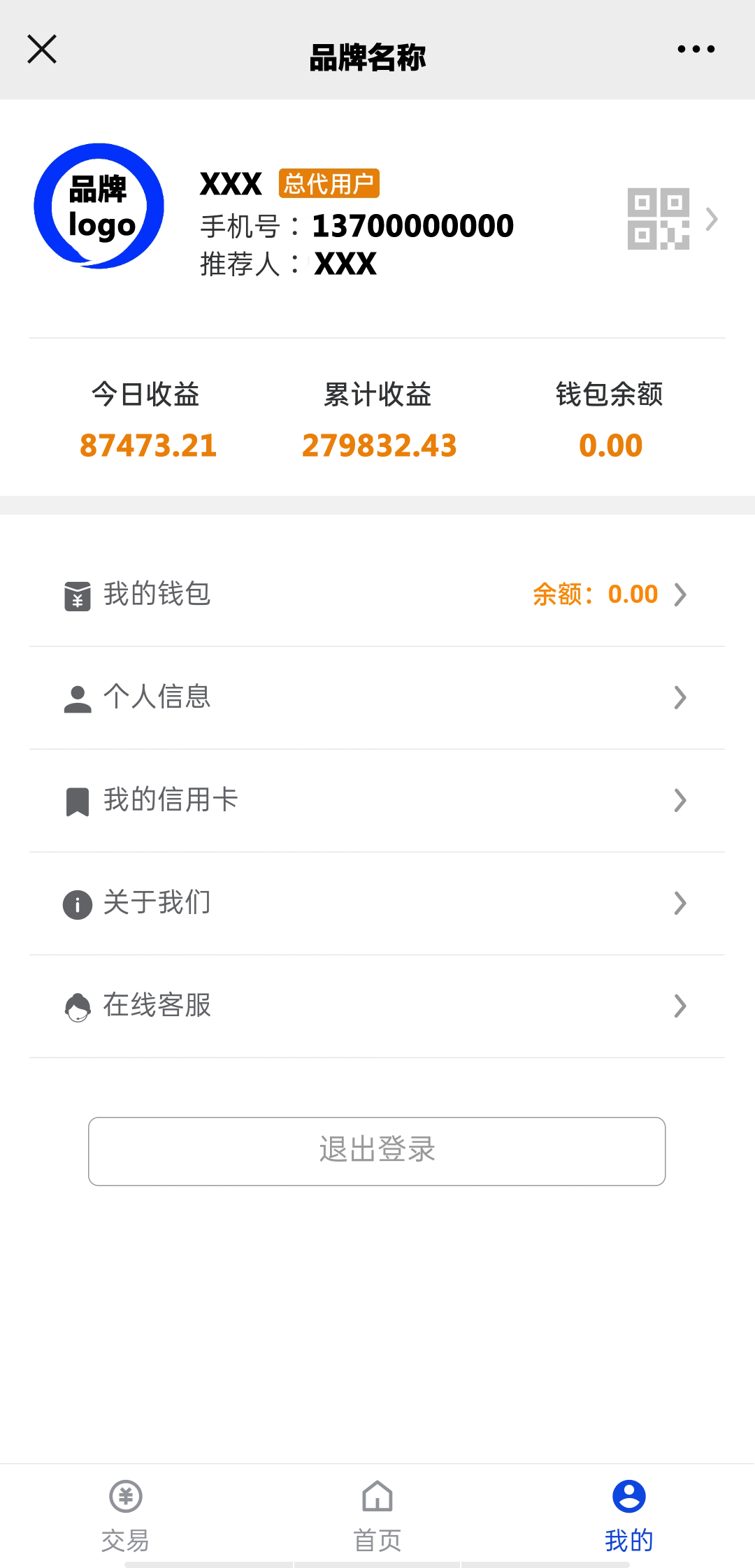Switch to the 首页 home tab
This screenshot has height=1568, width=755.
tap(377, 1515)
